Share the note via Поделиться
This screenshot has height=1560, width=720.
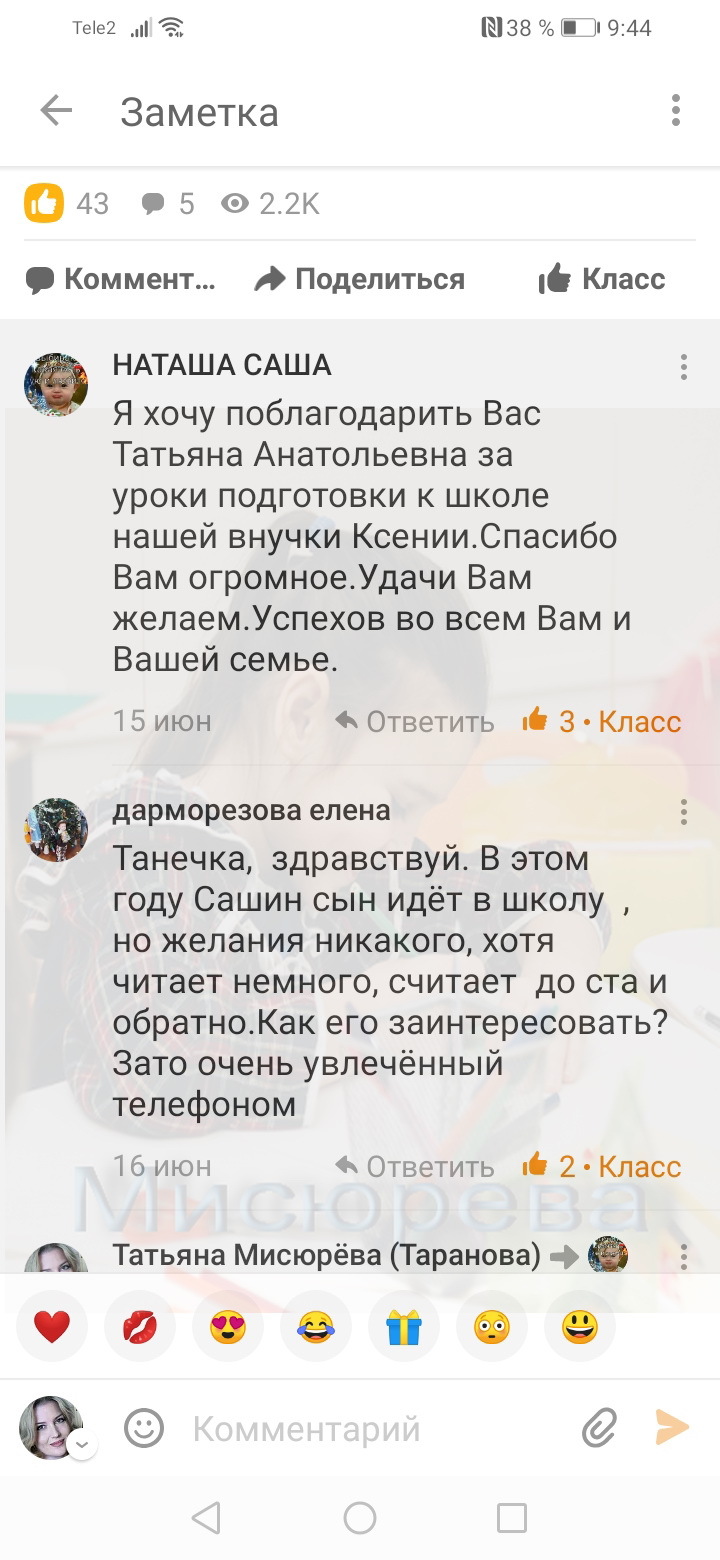point(360,279)
